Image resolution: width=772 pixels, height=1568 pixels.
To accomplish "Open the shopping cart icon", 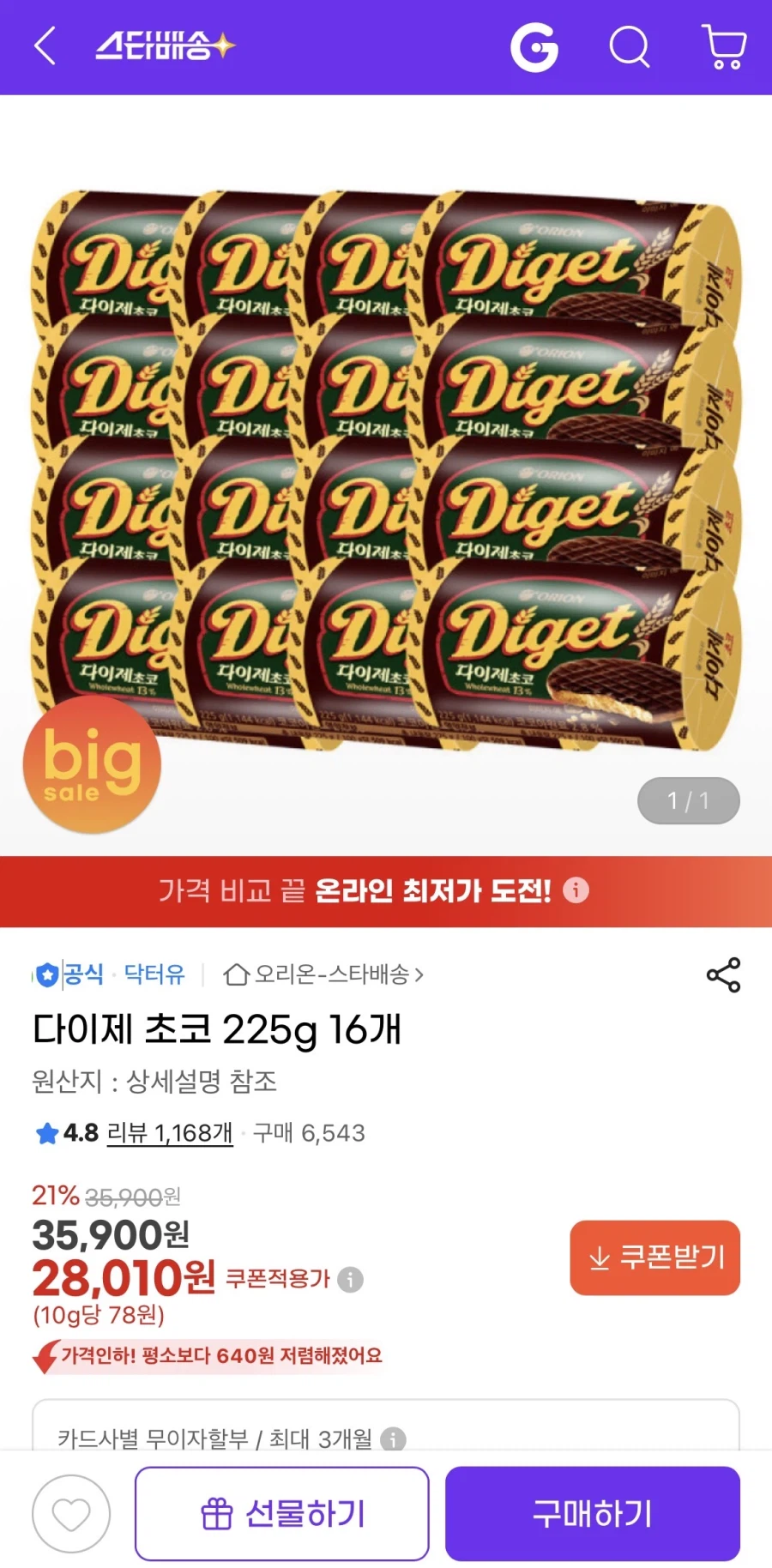I will pyautogui.click(x=725, y=46).
